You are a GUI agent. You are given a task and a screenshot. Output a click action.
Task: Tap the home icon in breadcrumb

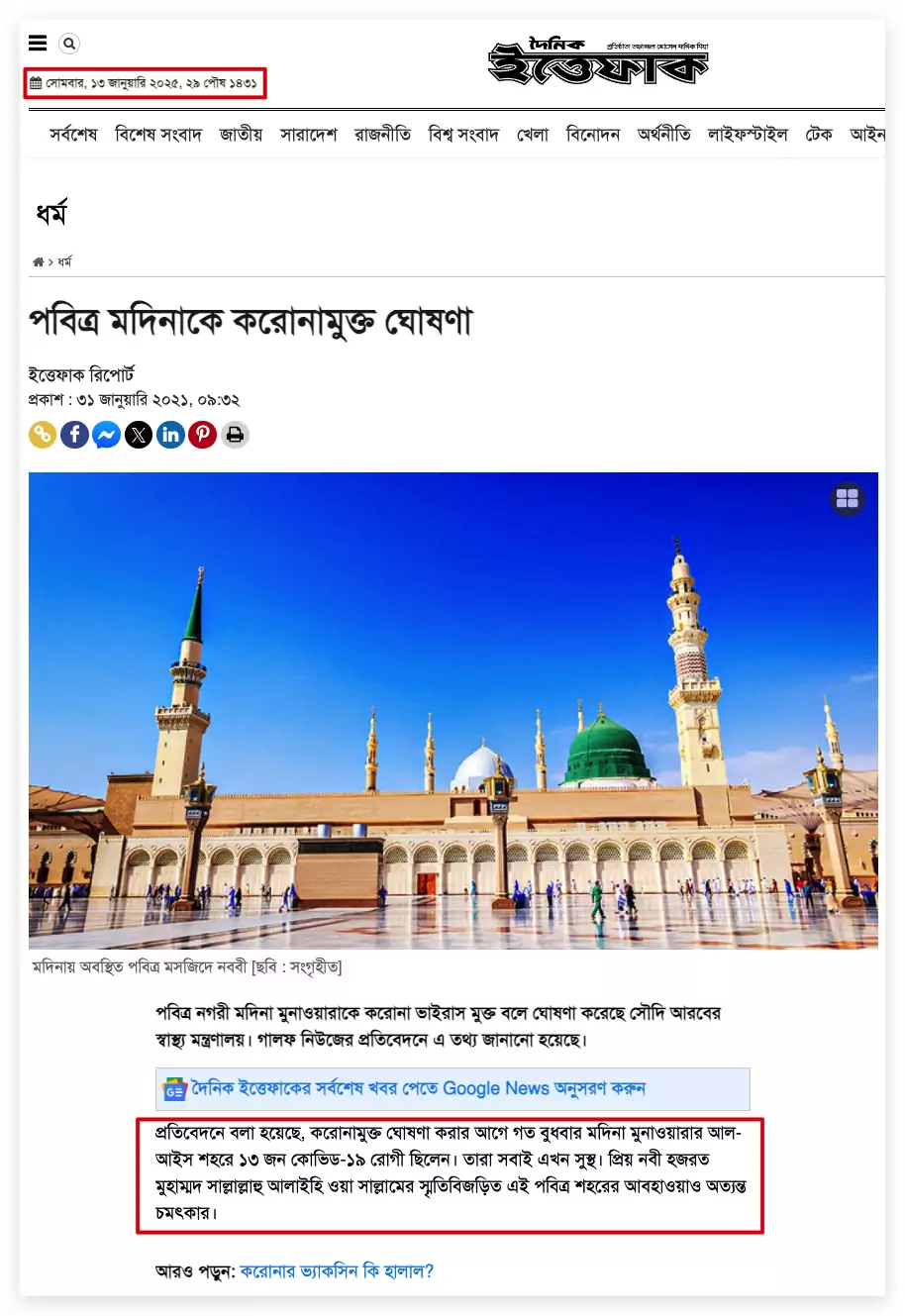pos(38,262)
